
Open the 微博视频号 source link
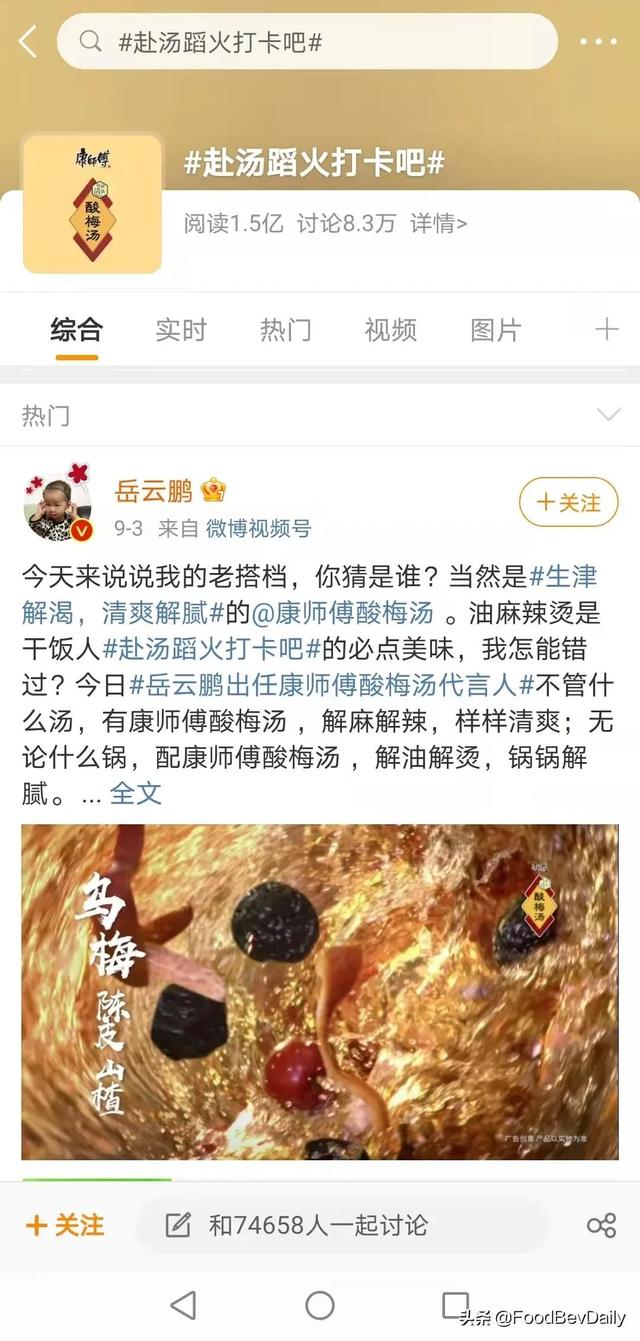pos(259,528)
